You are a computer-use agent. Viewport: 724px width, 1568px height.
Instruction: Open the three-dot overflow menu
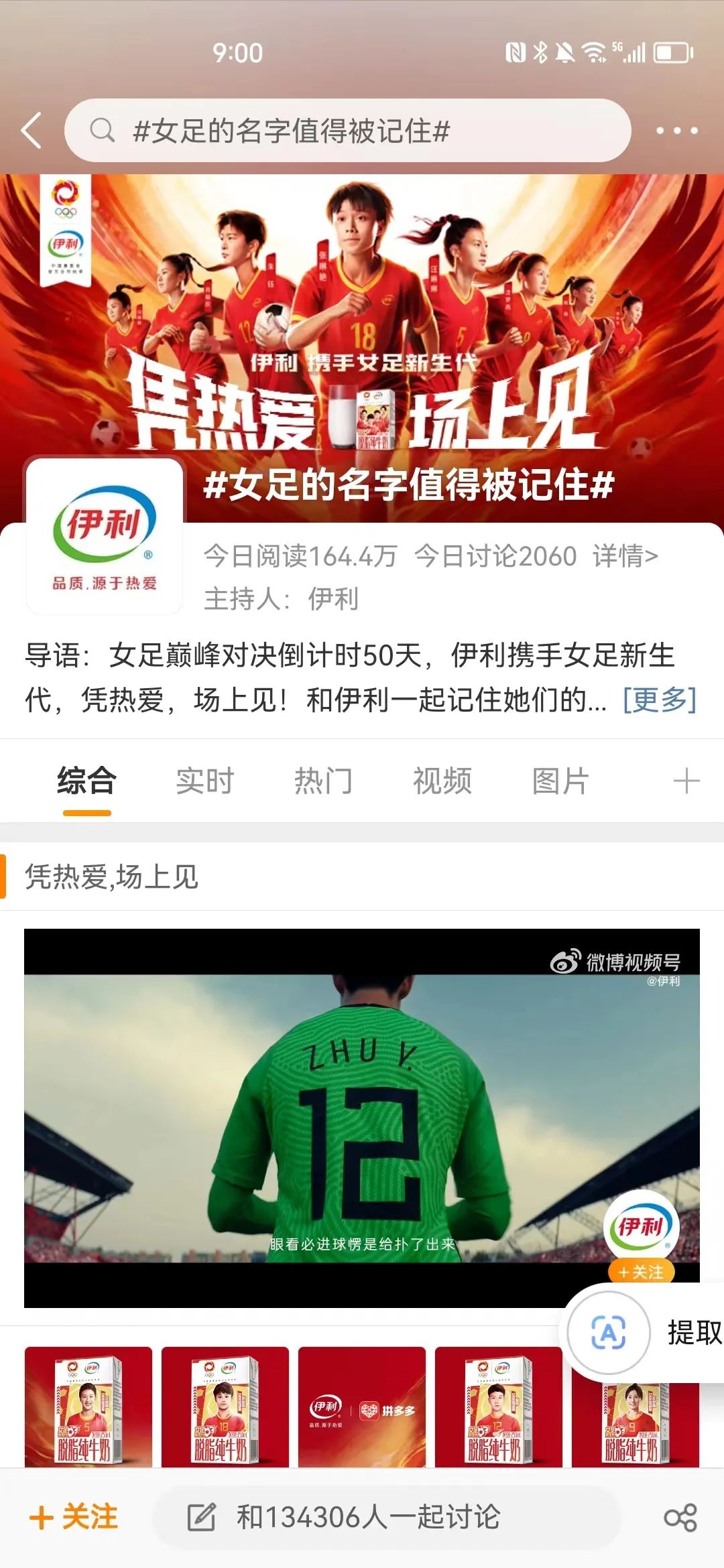click(x=676, y=131)
